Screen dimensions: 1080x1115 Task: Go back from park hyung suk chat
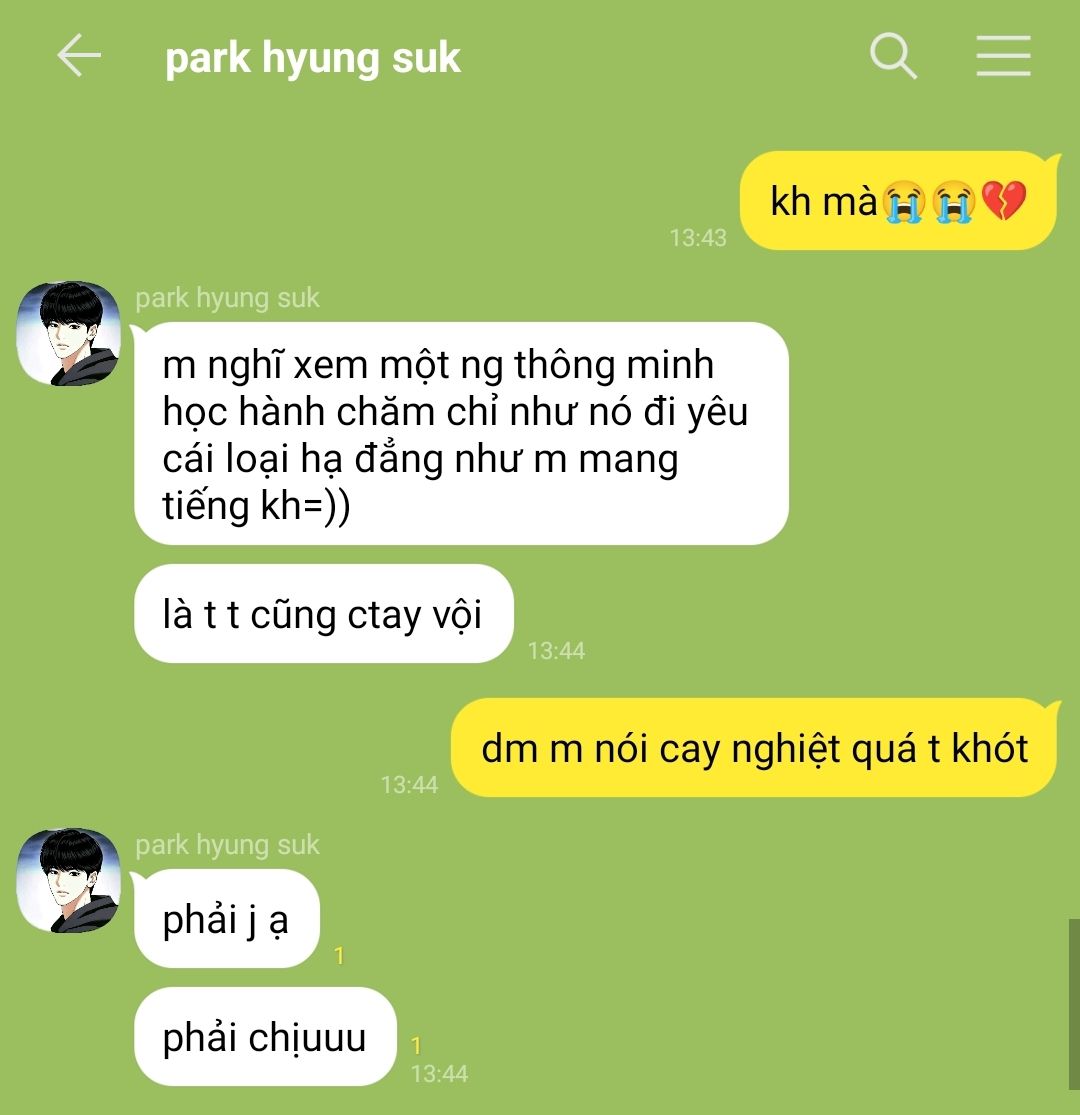point(79,57)
